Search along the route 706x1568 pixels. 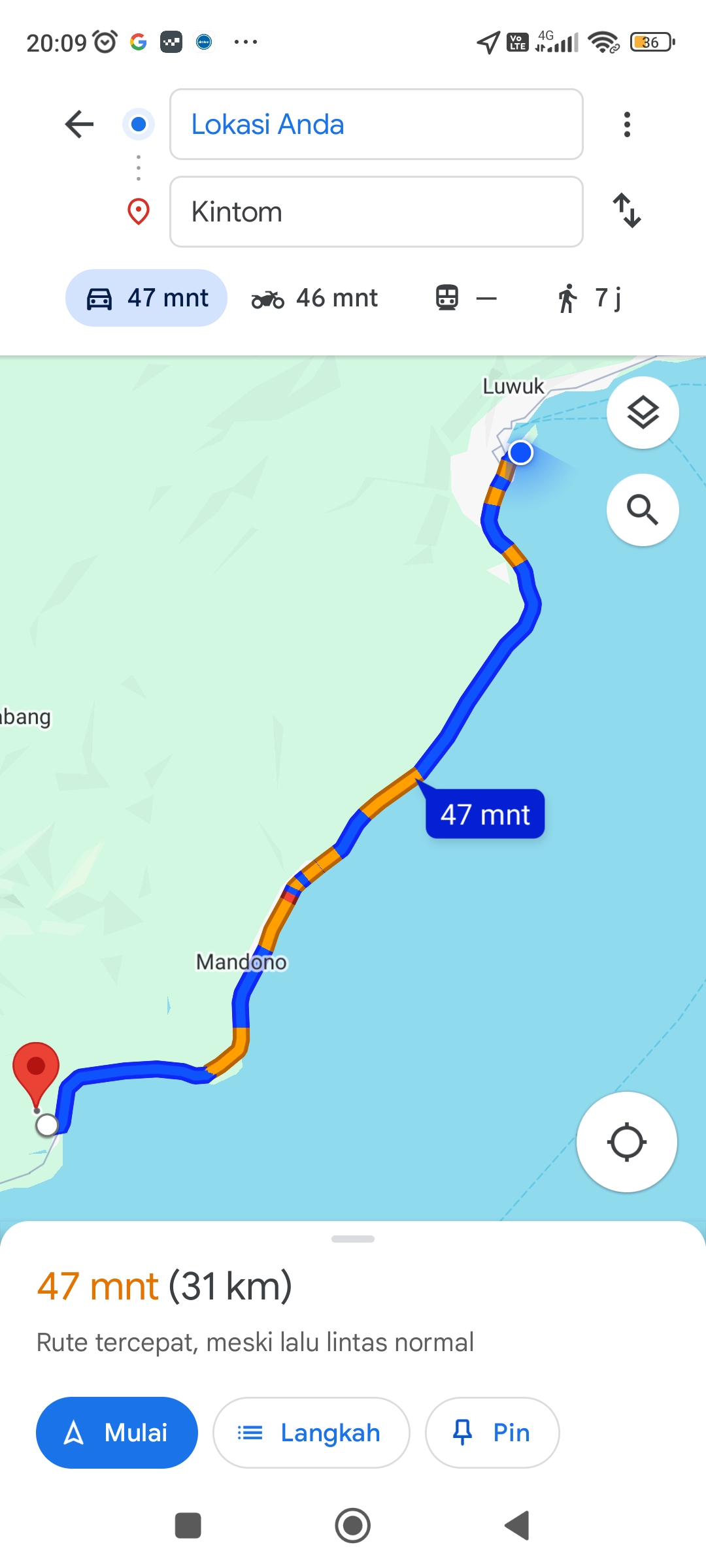(x=643, y=510)
